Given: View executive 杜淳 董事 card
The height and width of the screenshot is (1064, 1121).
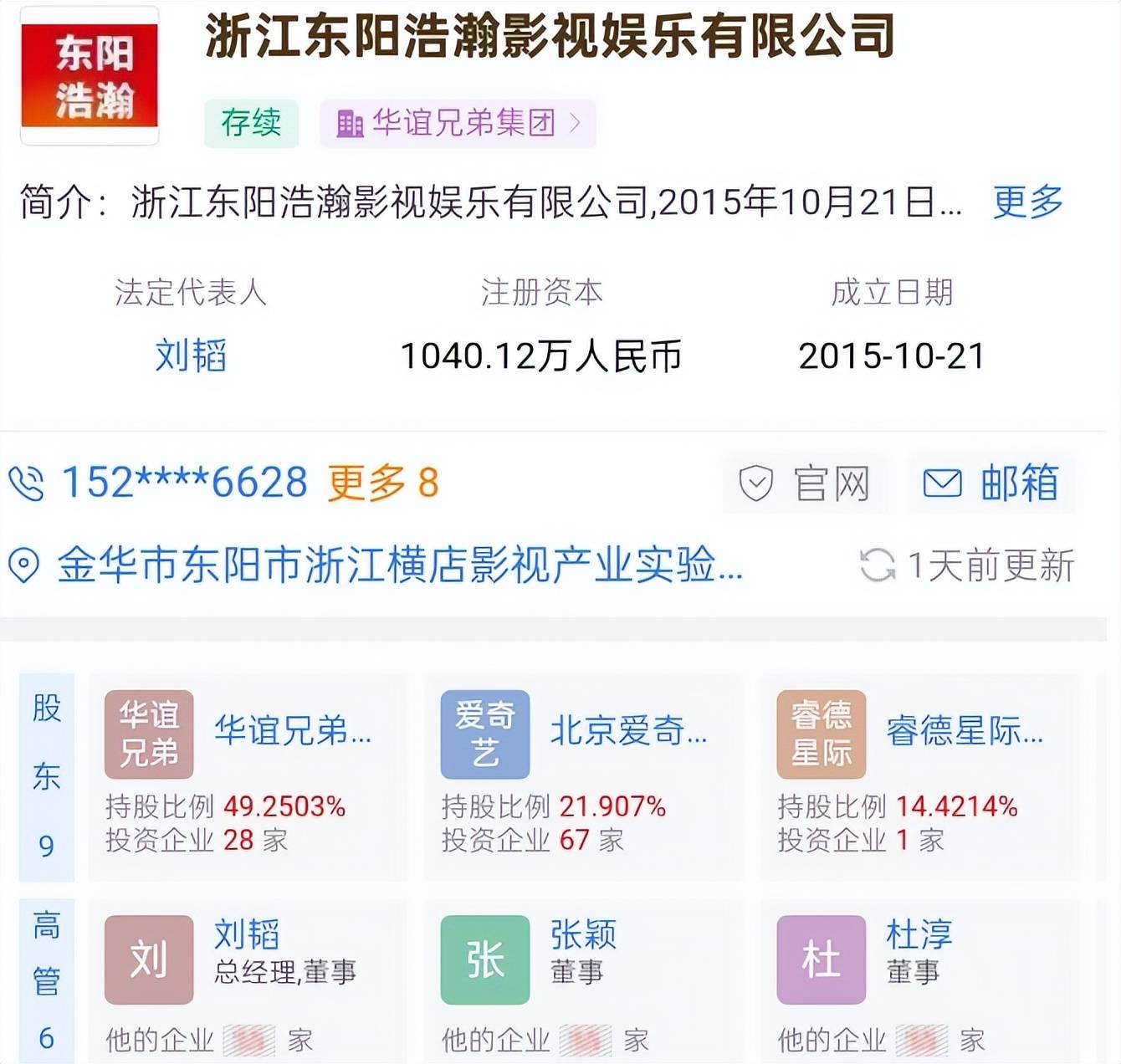Looking at the screenshot, I should coord(919,980).
